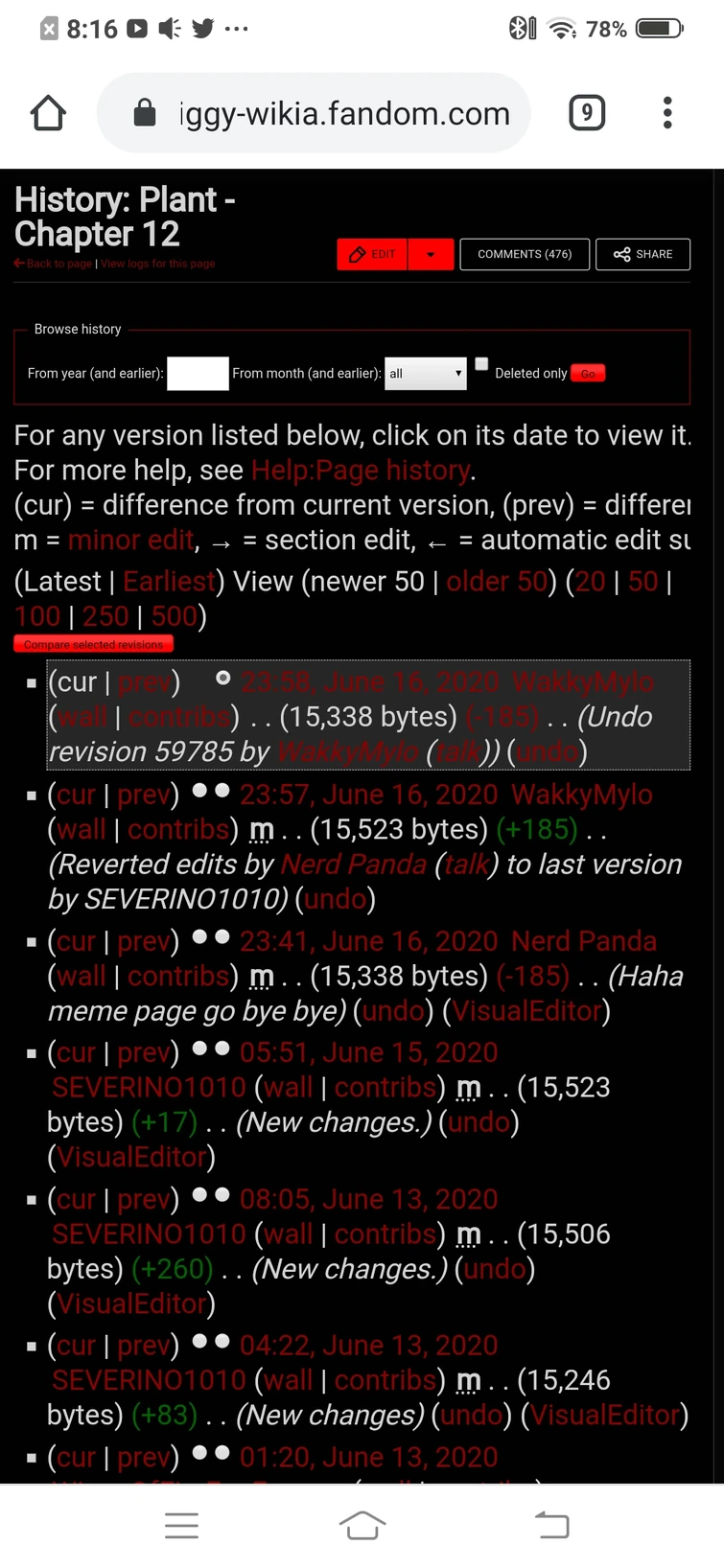The width and height of the screenshot is (724, 1568).
Task: Tap the home icon in the bottom navigation
Action: pos(362,1525)
